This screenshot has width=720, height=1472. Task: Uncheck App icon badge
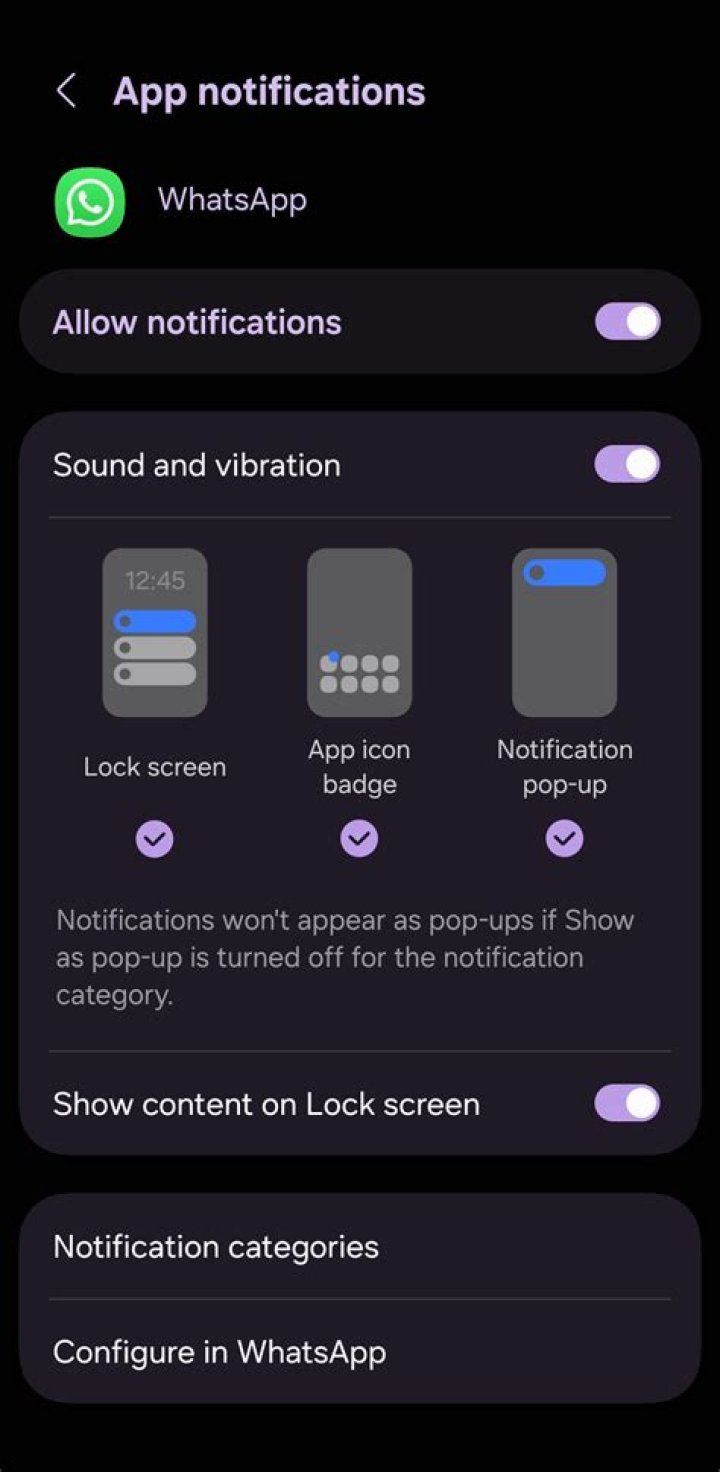click(359, 839)
